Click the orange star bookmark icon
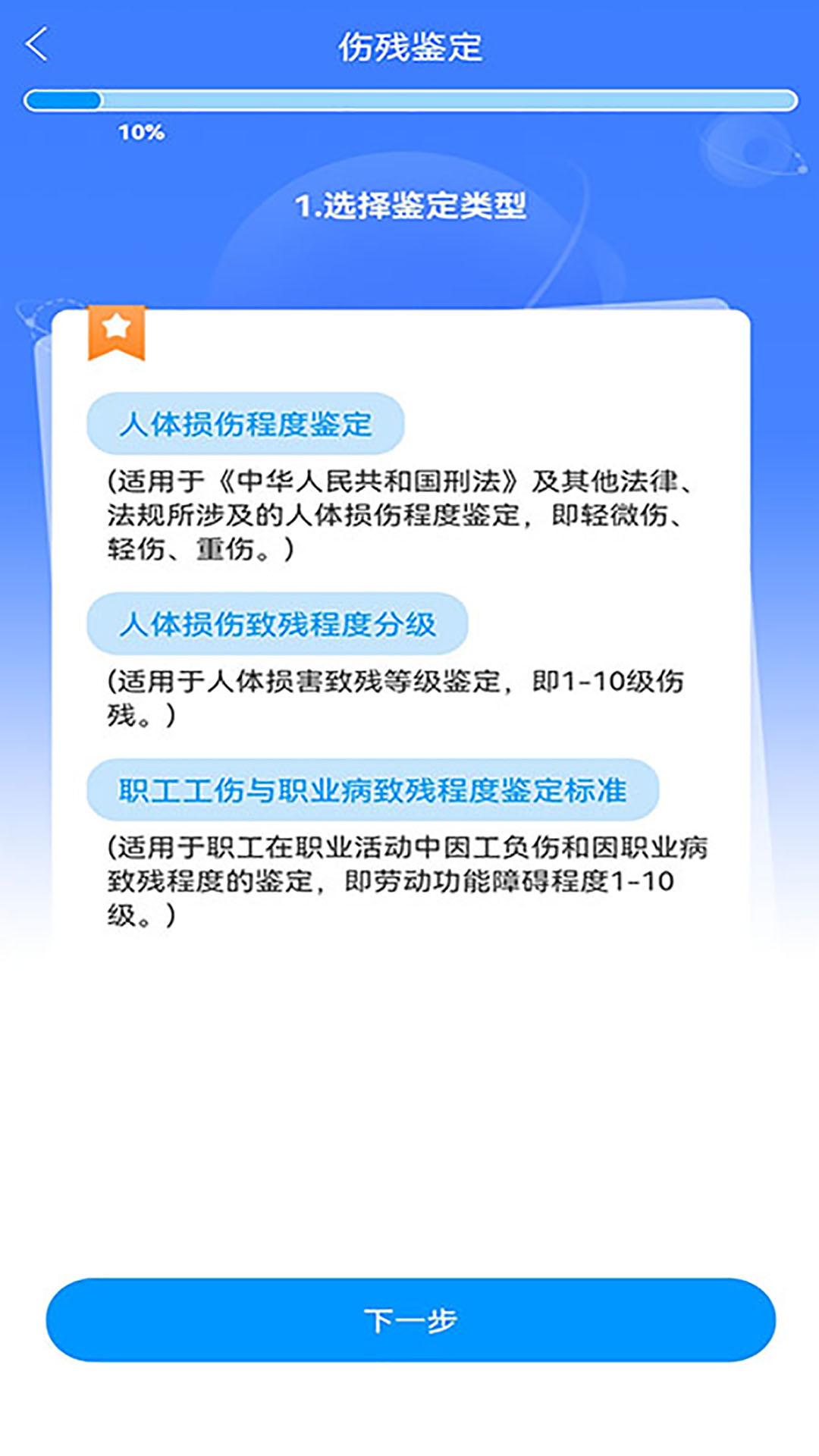Image resolution: width=819 pixels, height=1456 pixels. tap(118, 334)
